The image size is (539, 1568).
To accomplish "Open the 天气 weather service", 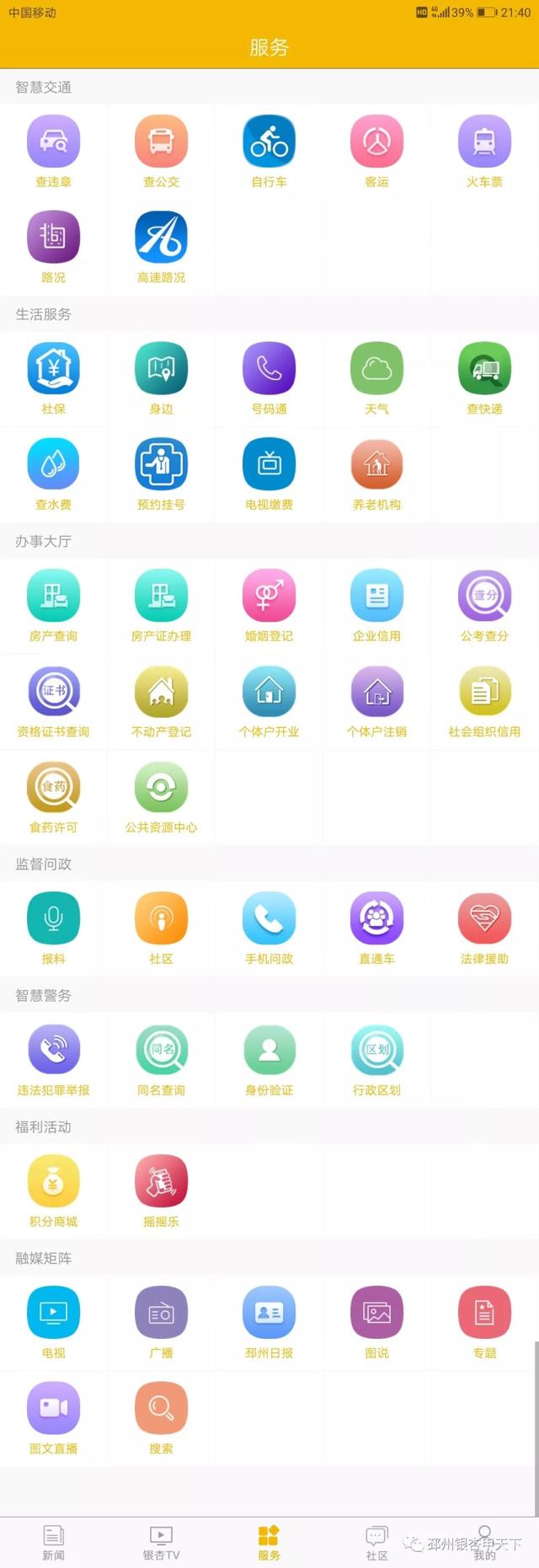I will point(376,370).
